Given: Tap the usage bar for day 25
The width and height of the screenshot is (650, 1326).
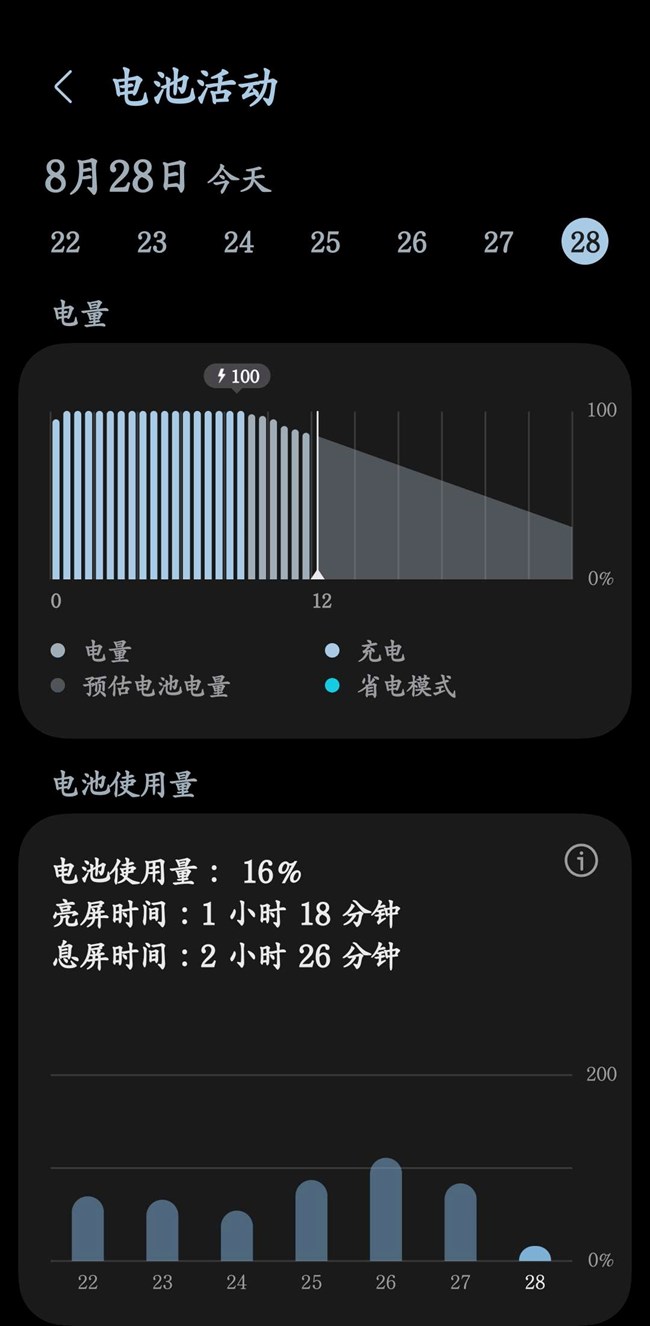Looking at the screenshot, I should pos(311,1220).
